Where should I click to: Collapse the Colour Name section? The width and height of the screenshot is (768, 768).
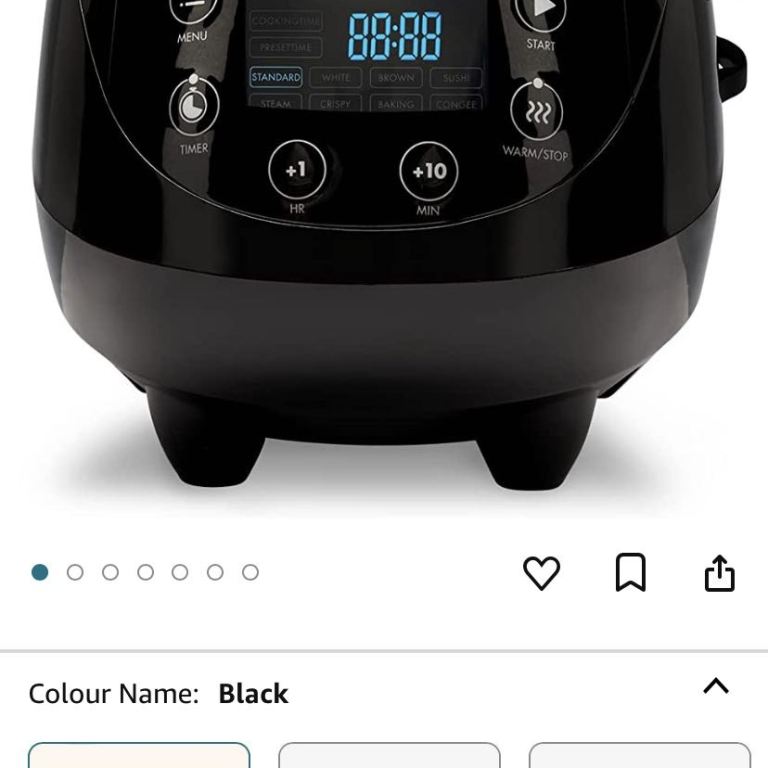point(715,686)
